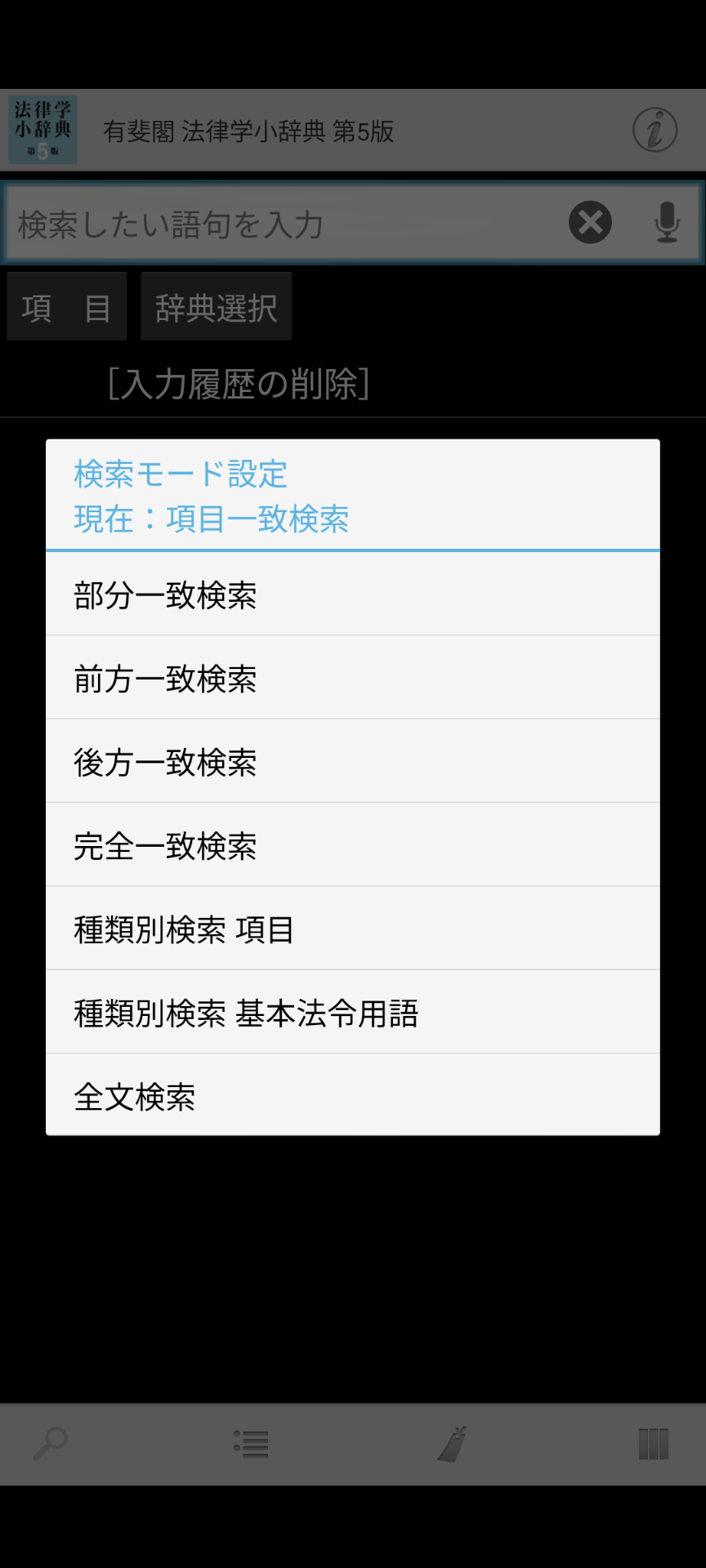
Task: Start voice input search
Action: (x=668, y=221)
